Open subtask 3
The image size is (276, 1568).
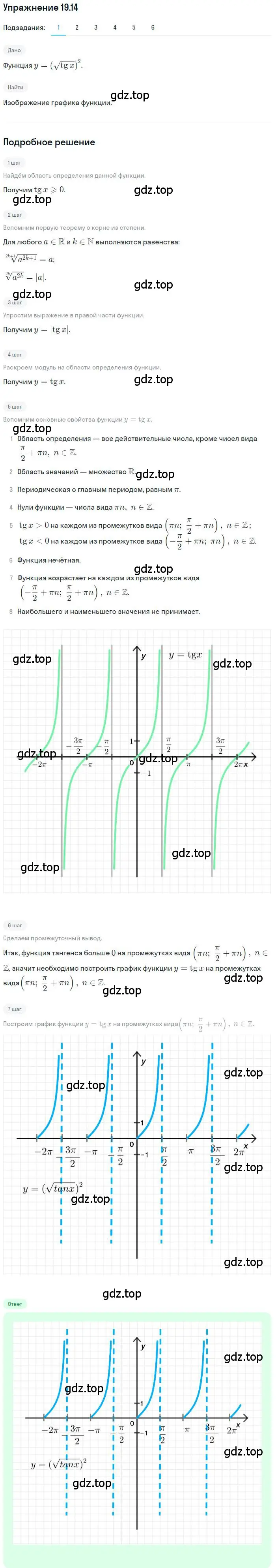[95, 27]
